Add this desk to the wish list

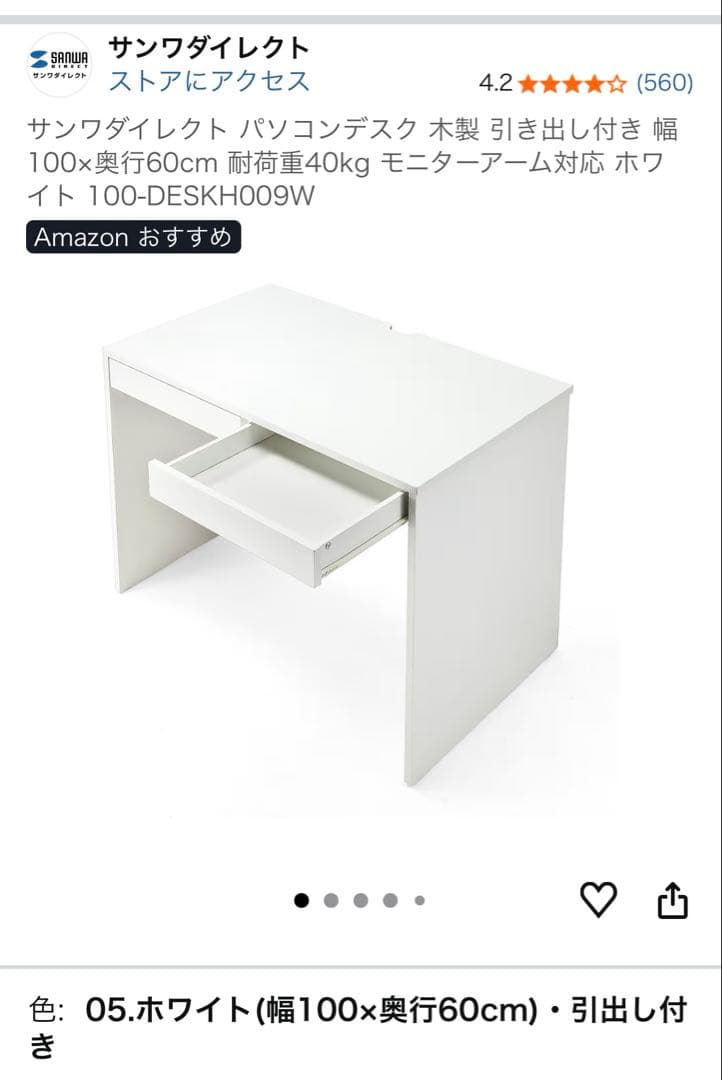[599, 901]
